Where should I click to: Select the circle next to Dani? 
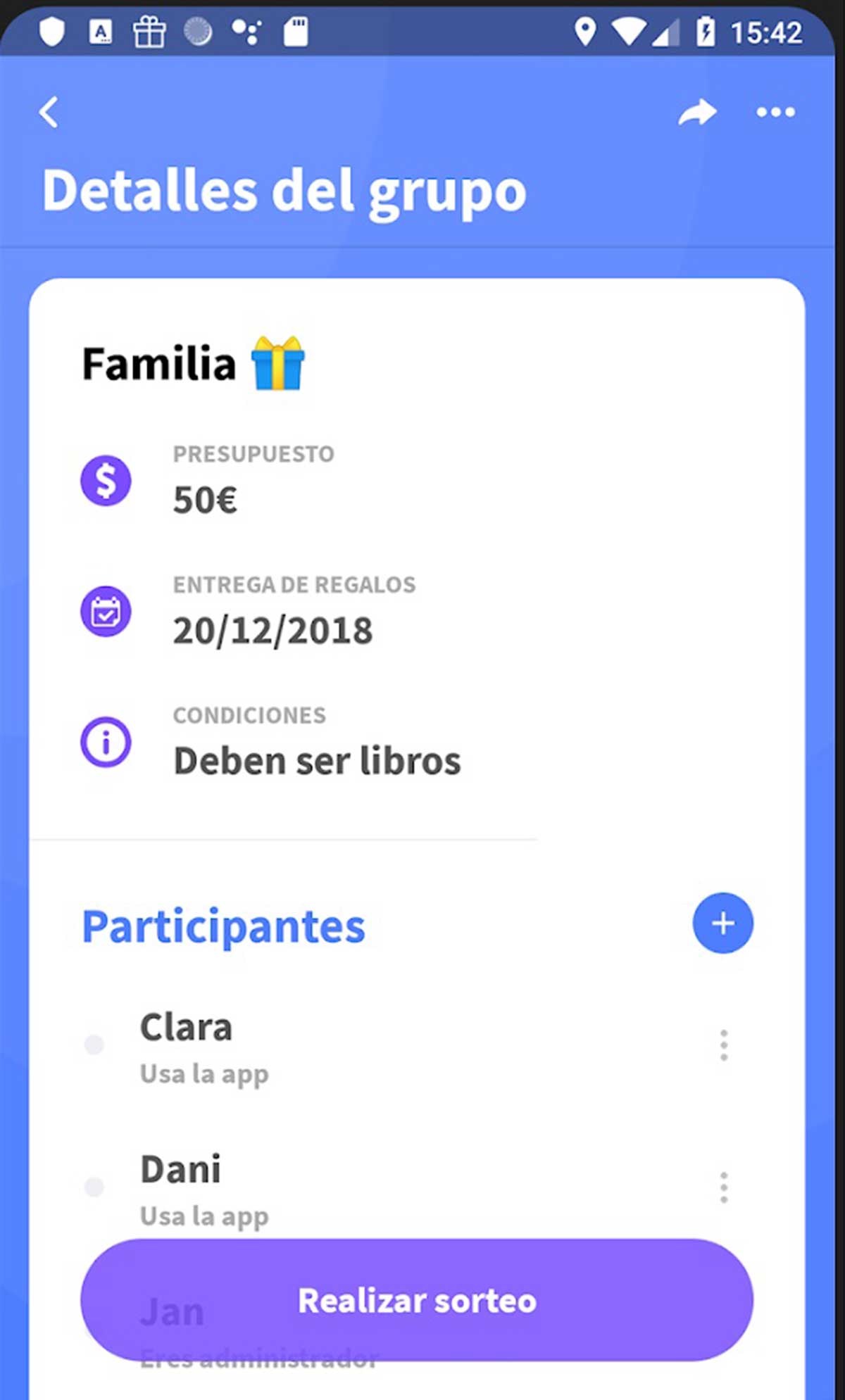click(x=94, y=1187)
